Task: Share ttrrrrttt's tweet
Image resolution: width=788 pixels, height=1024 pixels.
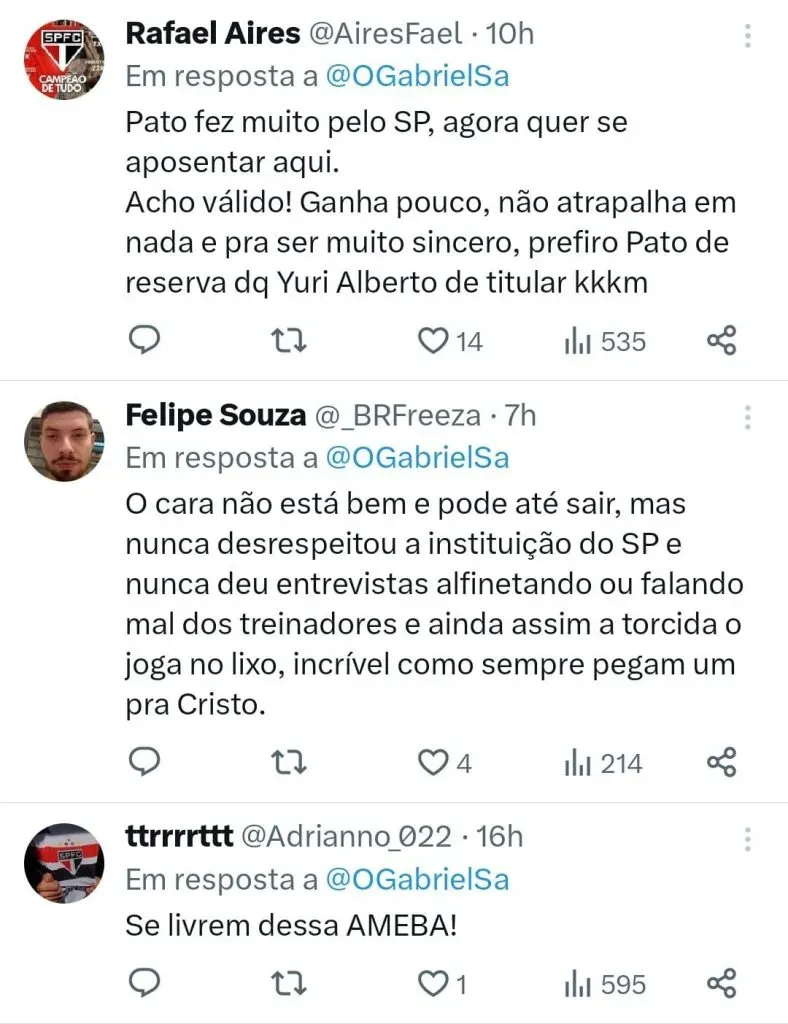Action: (x=722, y=984)
